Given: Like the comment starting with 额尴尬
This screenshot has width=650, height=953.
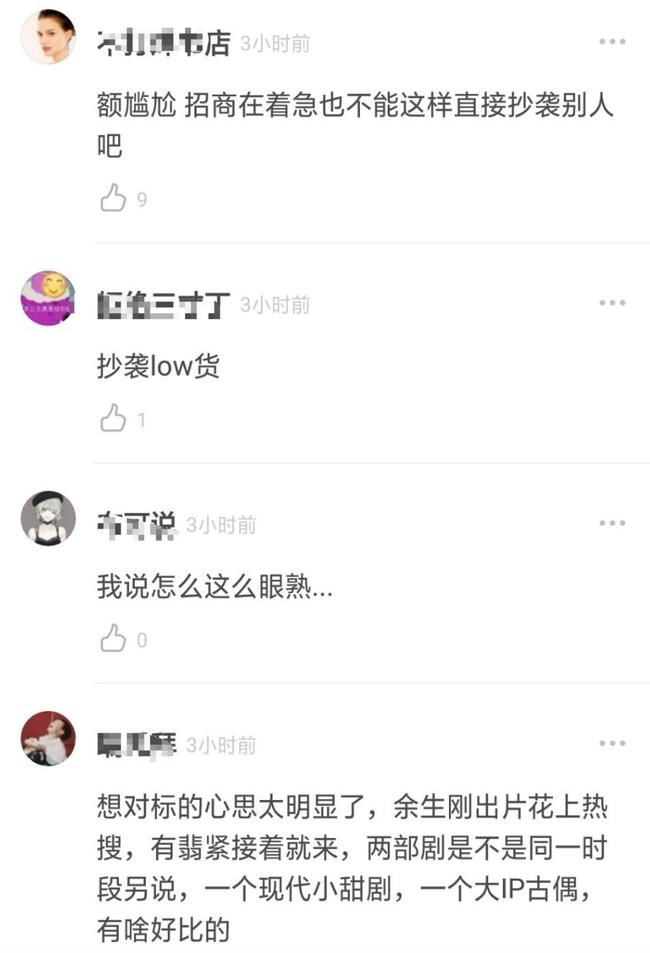Looking at the screenshot, I should [113, 198].
